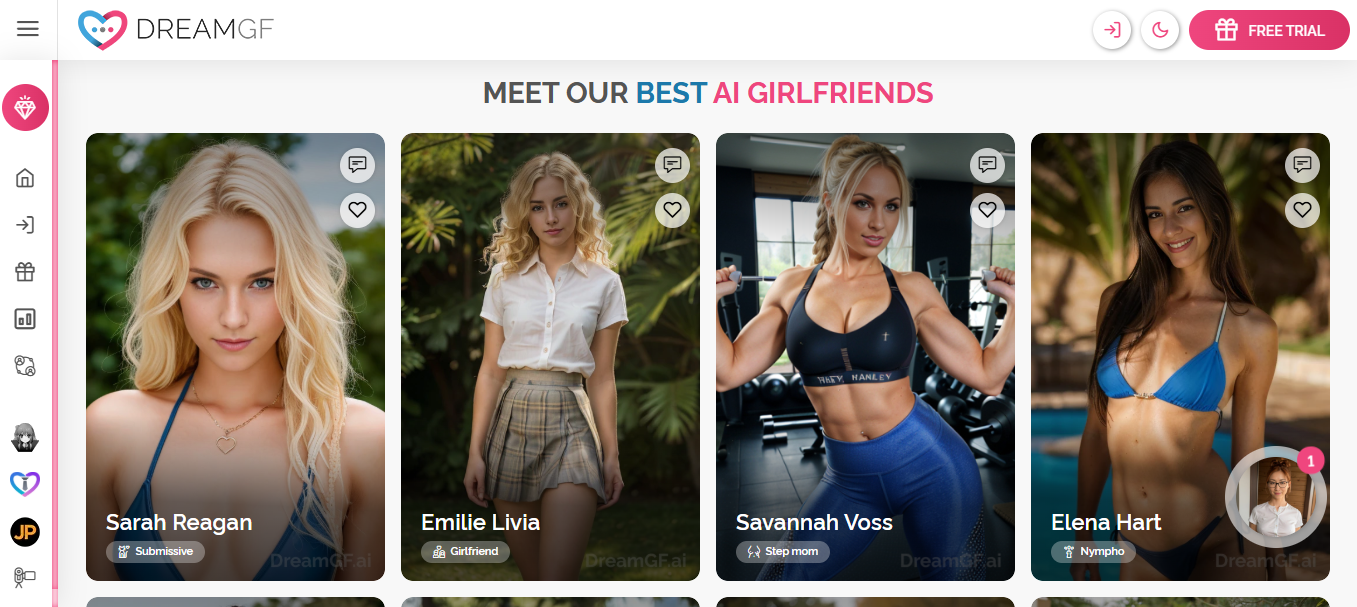1357x607 pixels.
Task: Open the floating chat avatar bubble
Action: (x=1275, y=497)
